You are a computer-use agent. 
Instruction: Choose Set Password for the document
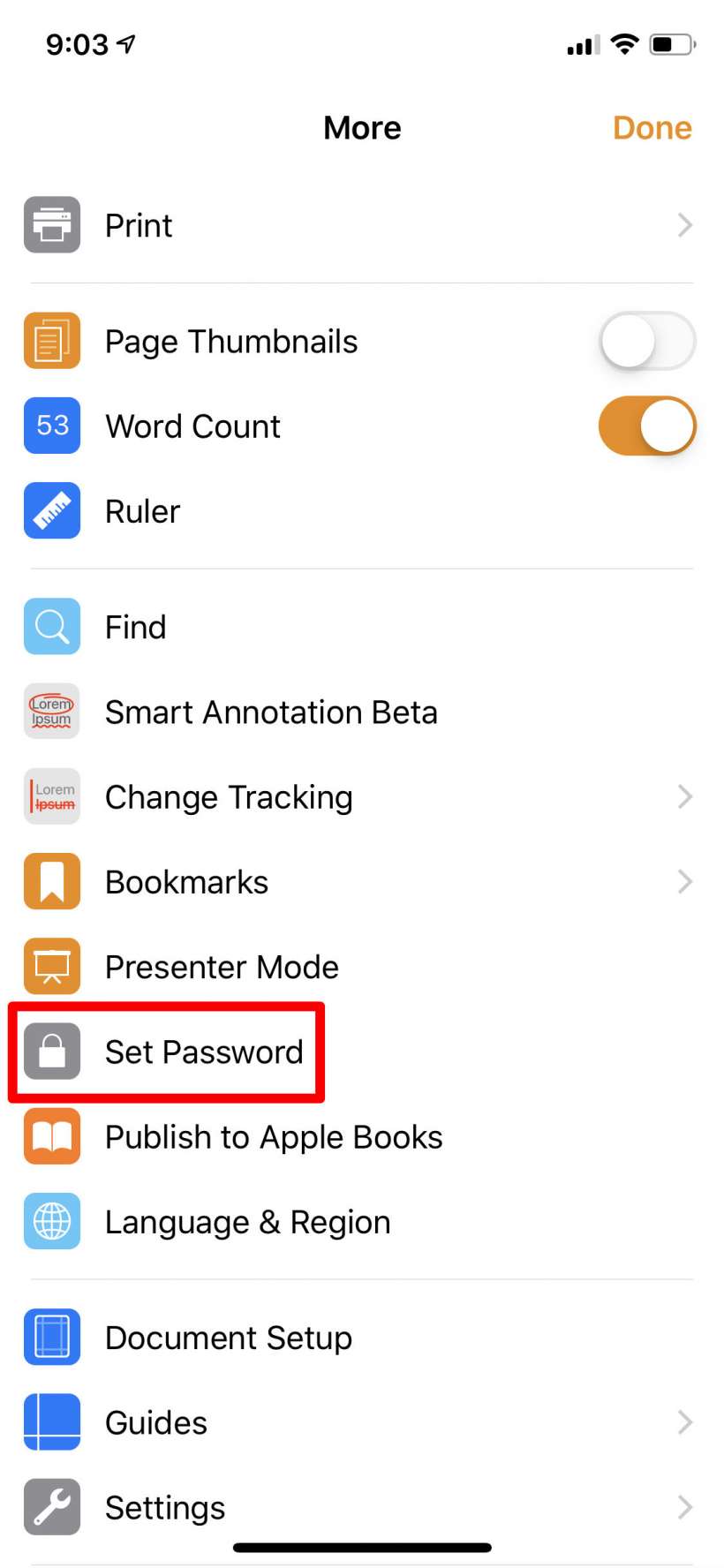pos(203,1052)
